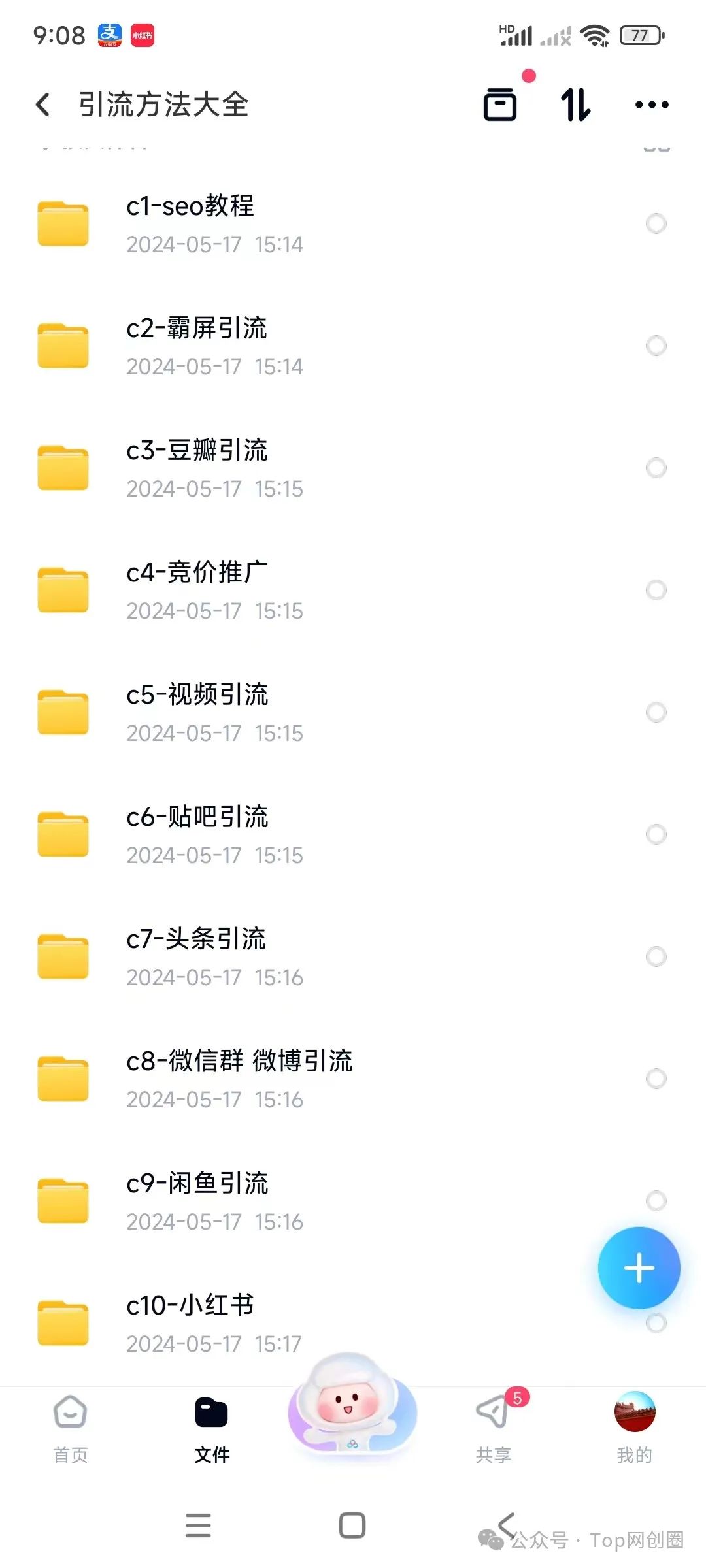Tap the Alipay icon in the status bar

[x=105, y=35]
